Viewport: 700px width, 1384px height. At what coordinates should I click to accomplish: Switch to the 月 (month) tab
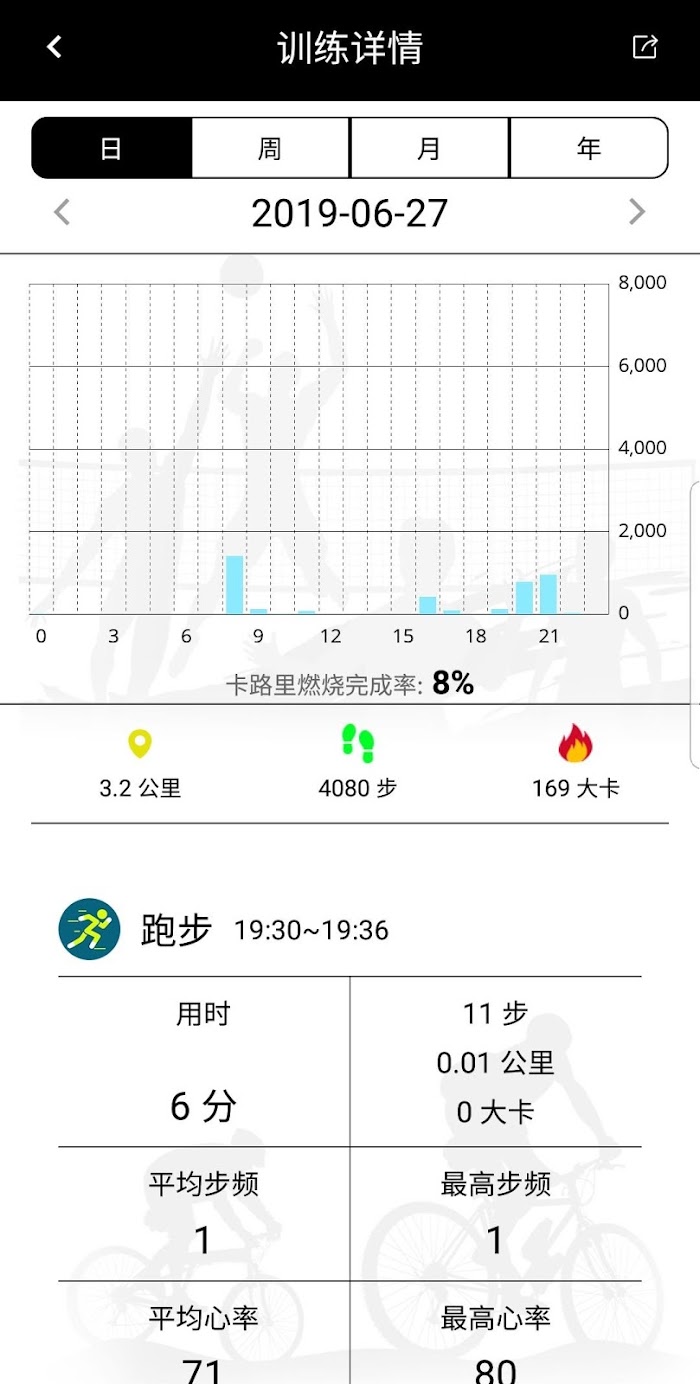click(429, 148)
